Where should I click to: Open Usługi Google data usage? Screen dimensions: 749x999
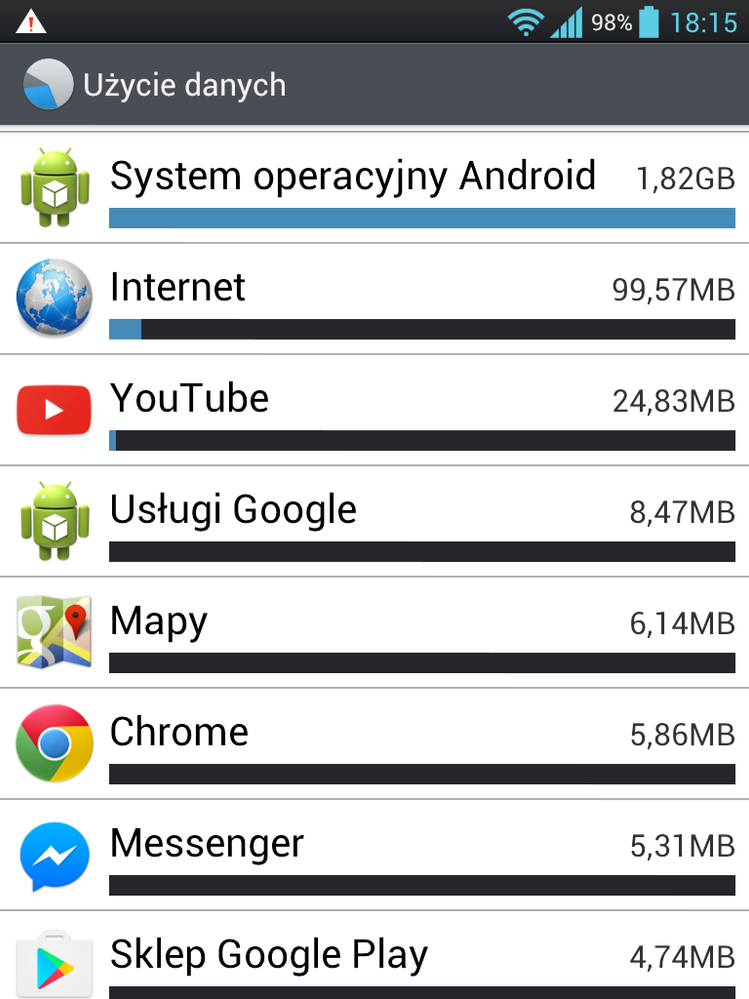(x=374, y=521)
